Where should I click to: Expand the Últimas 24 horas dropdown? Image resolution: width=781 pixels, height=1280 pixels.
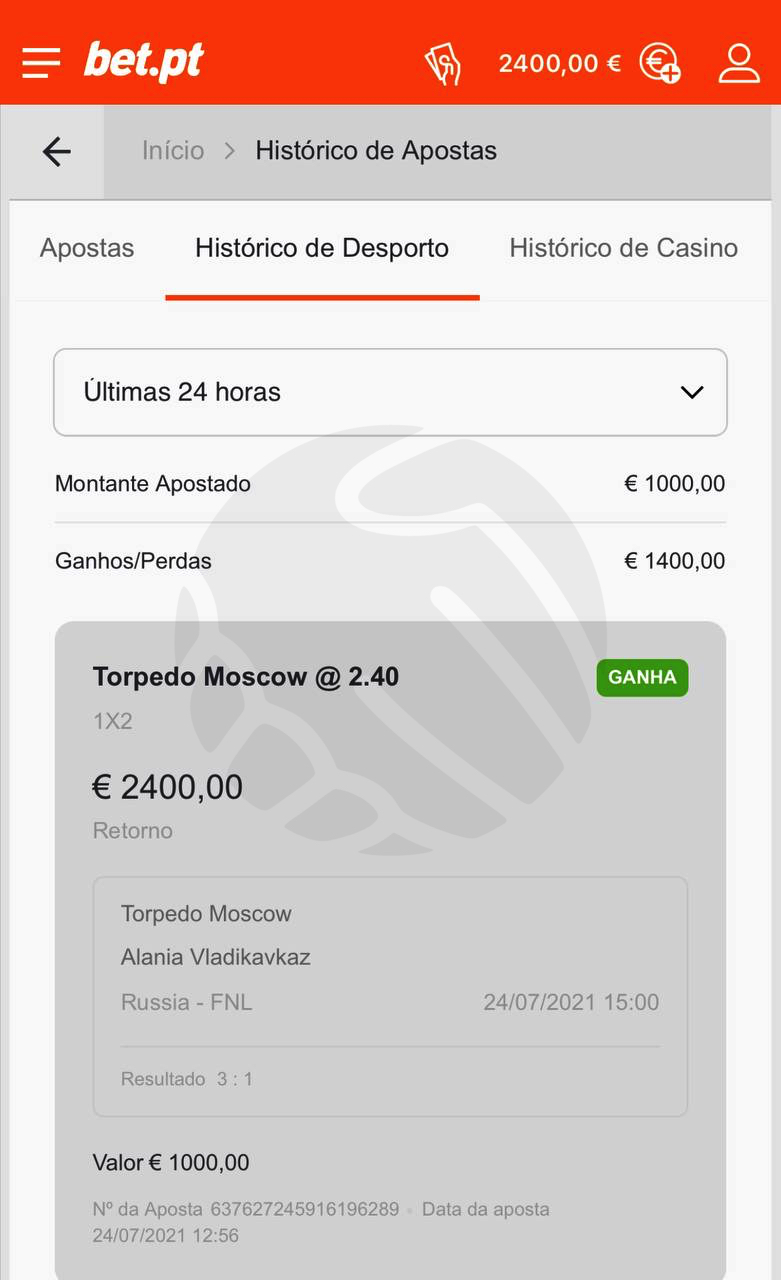click(x=390, y=392)
